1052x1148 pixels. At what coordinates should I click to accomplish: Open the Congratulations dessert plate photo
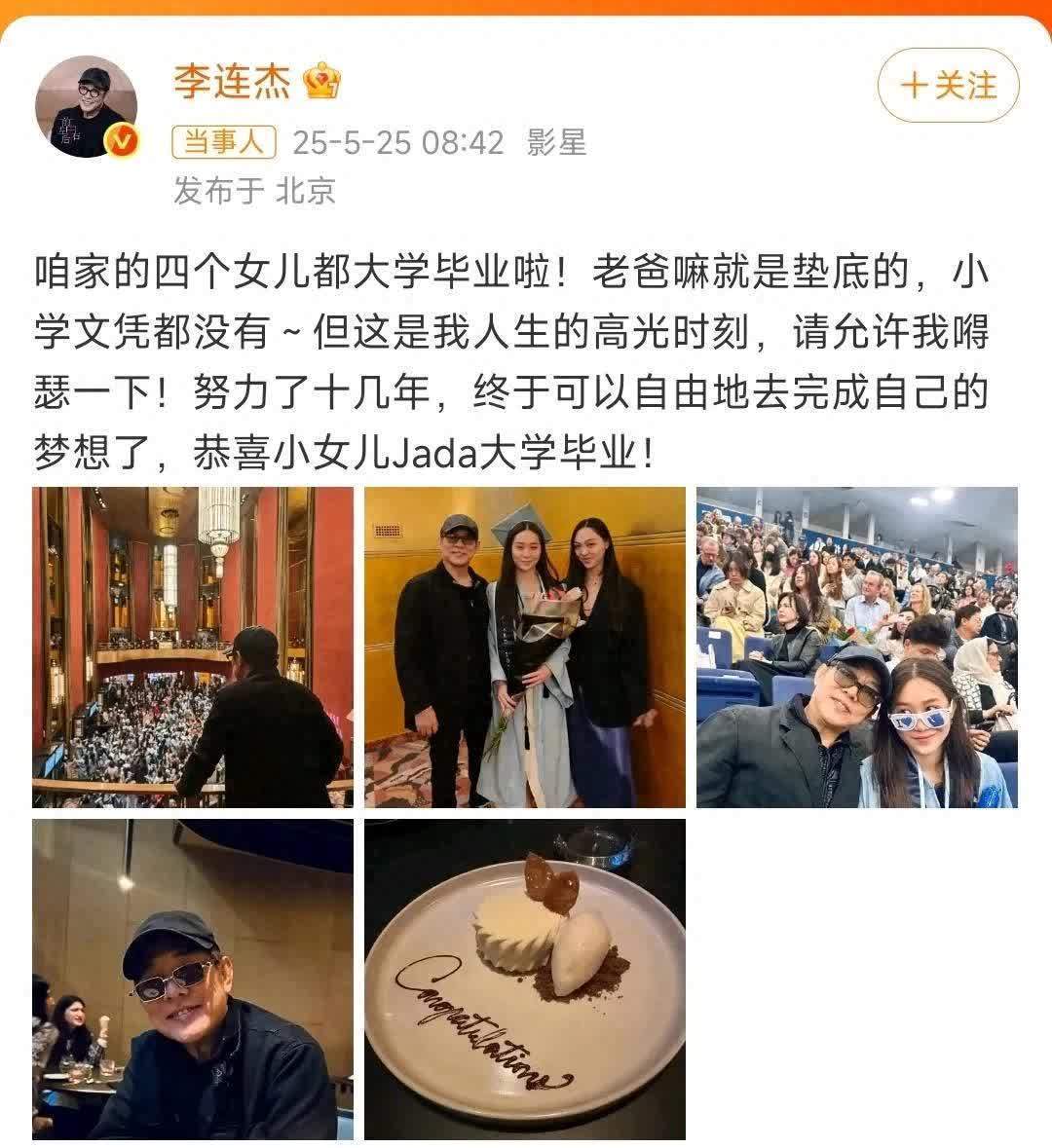[x=524, y=979]
